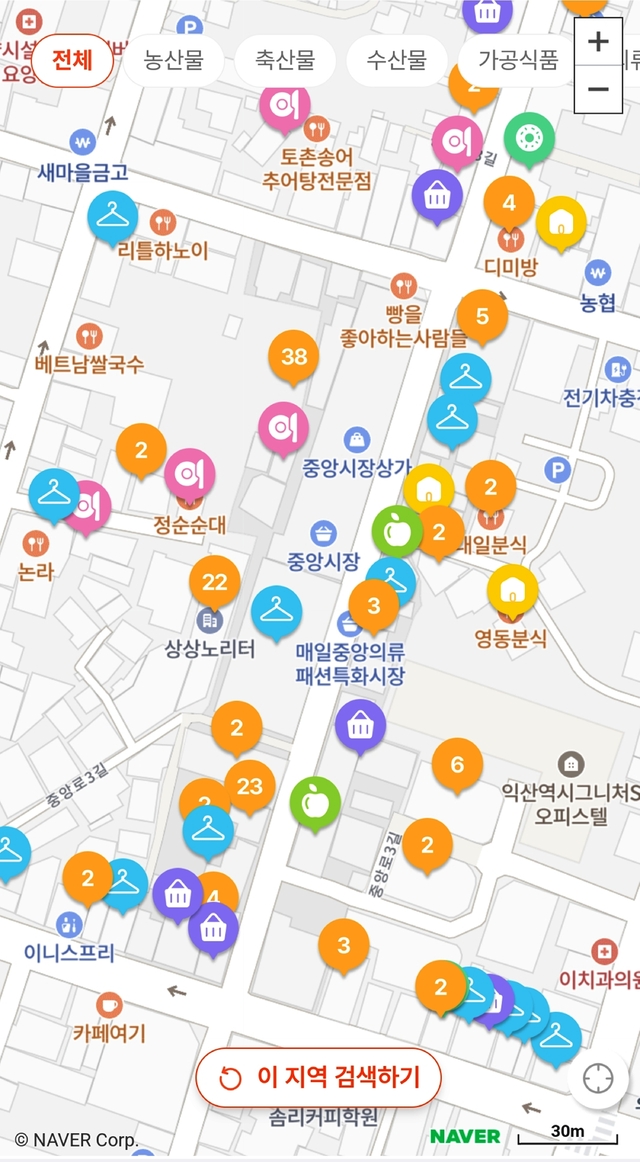The width and height of the screenshot is (640, 1162).
Task: Tap the green donut marker near 디미방
Action: (x=528, y=139)
